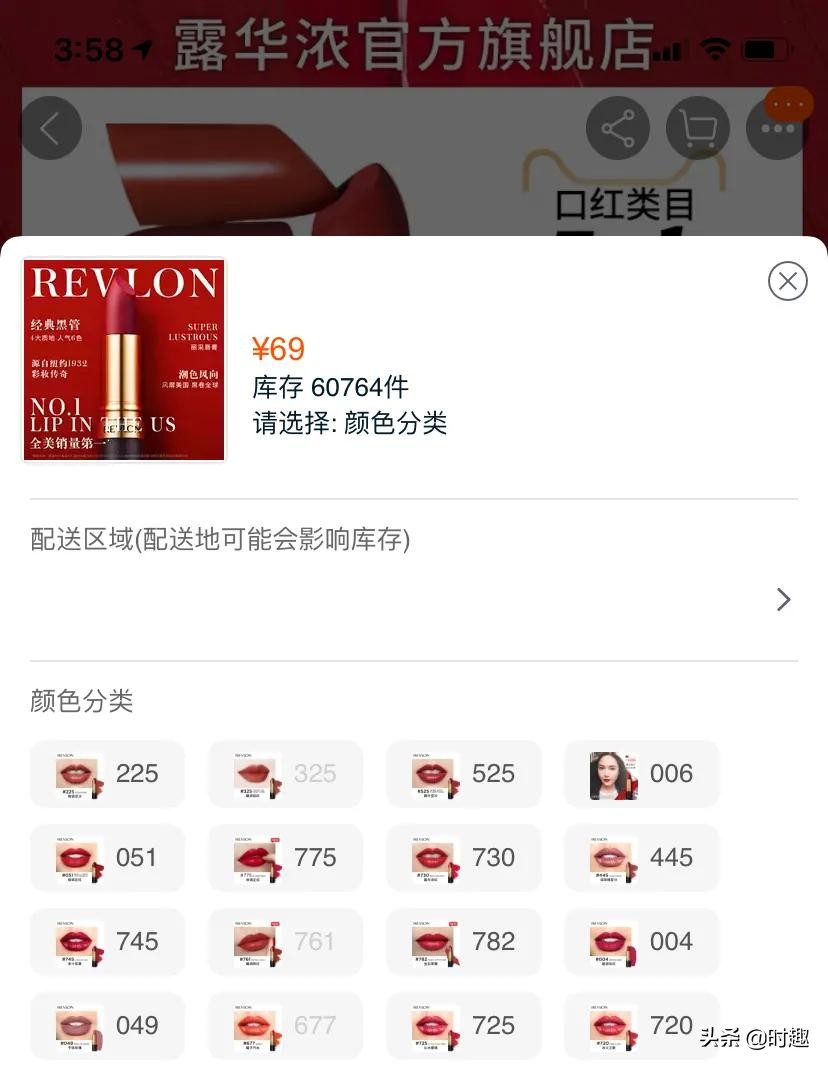Select lipstick shade 006
This screenshot has height=1067, width=828.
pyautogui.click(x=641, y=773)
